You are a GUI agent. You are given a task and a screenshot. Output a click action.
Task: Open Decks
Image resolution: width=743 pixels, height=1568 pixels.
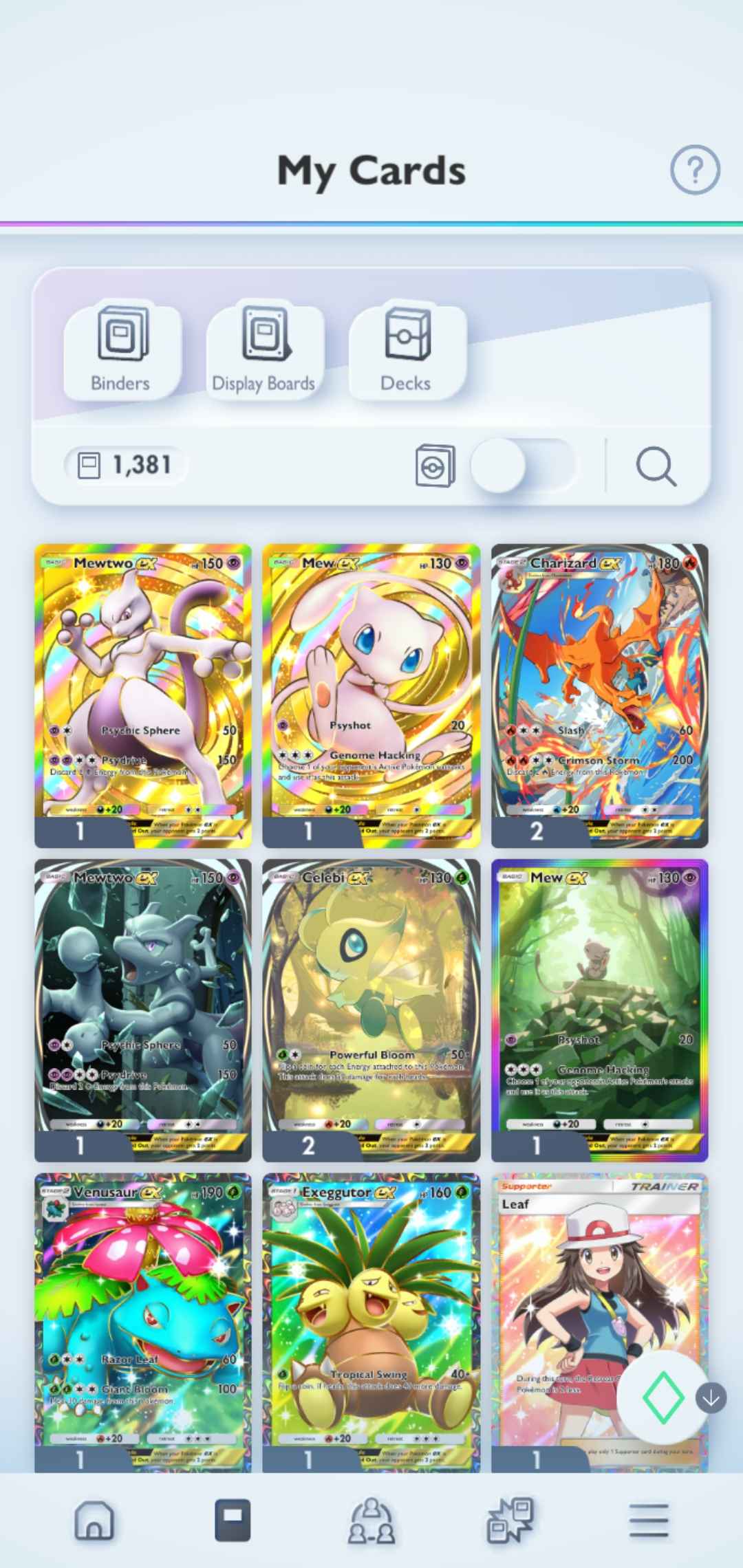(x=407, y=352)
